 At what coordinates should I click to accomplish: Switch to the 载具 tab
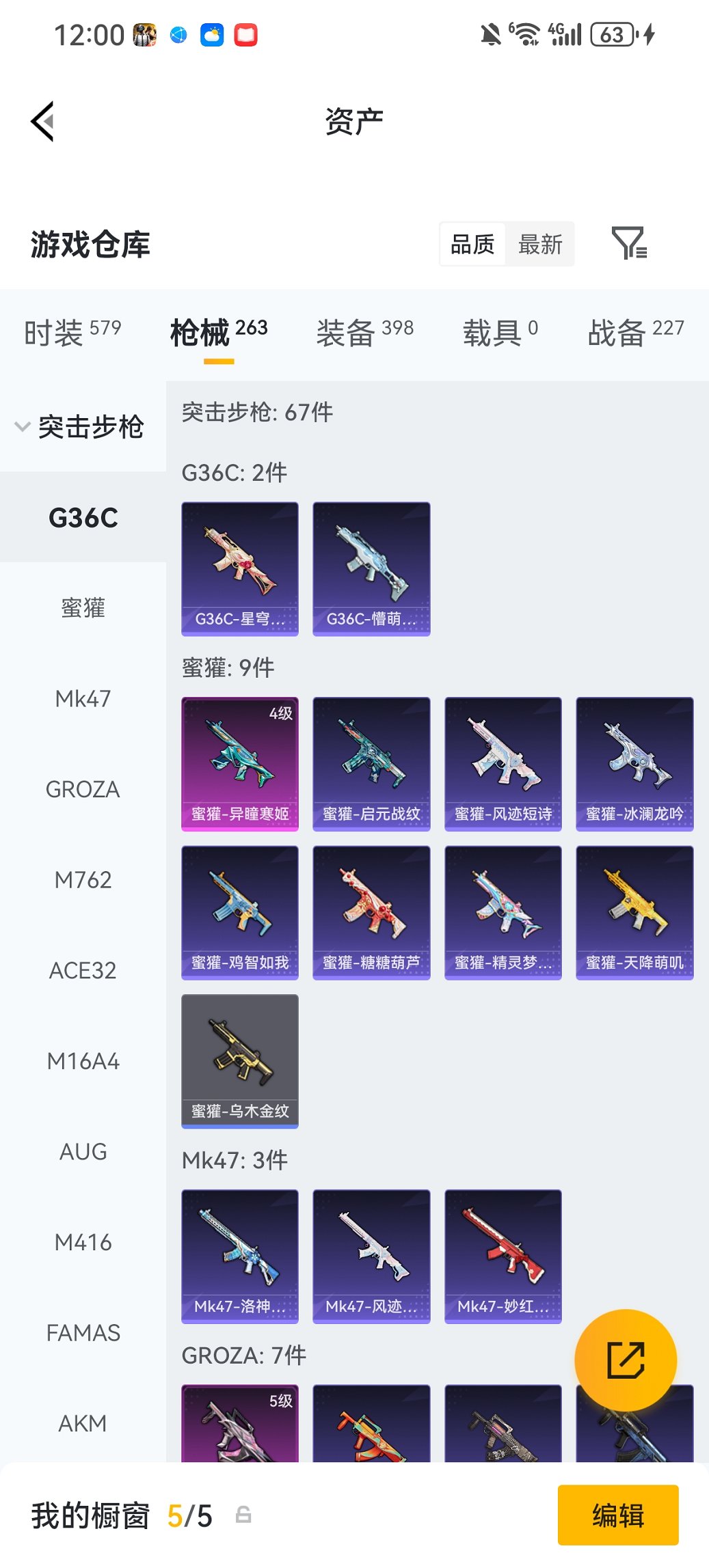click(x=500, y=333)
